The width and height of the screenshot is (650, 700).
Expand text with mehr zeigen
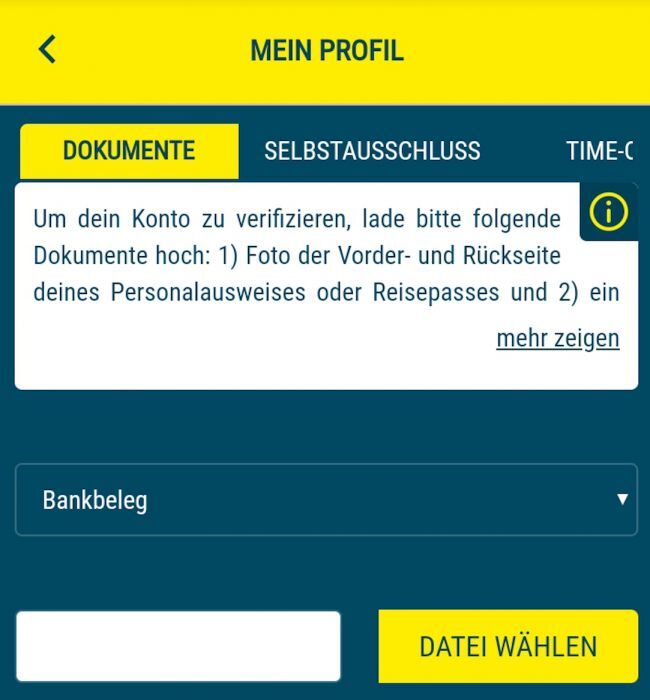tap(557, 339)
